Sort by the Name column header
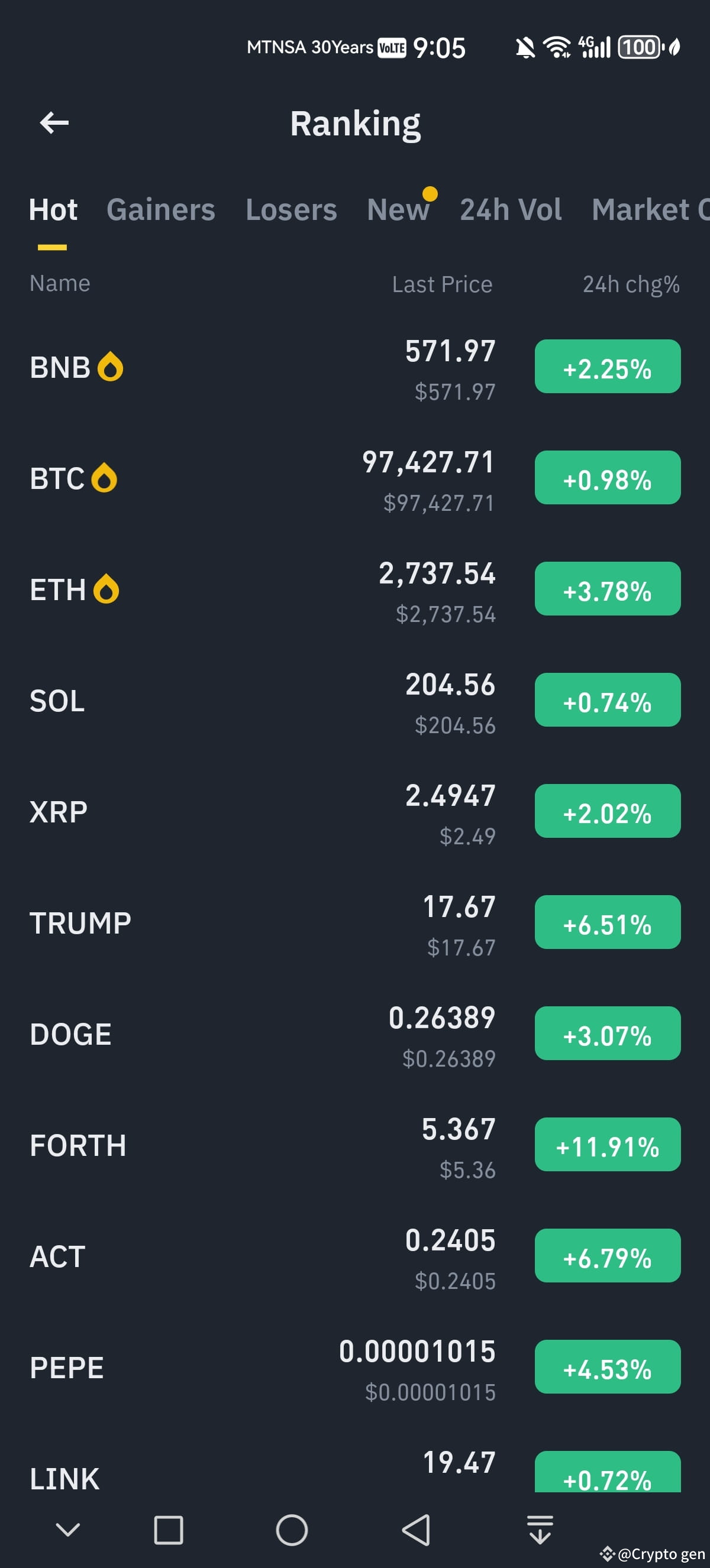Screen dimensions: 710x1568 (x=60, y=283)
